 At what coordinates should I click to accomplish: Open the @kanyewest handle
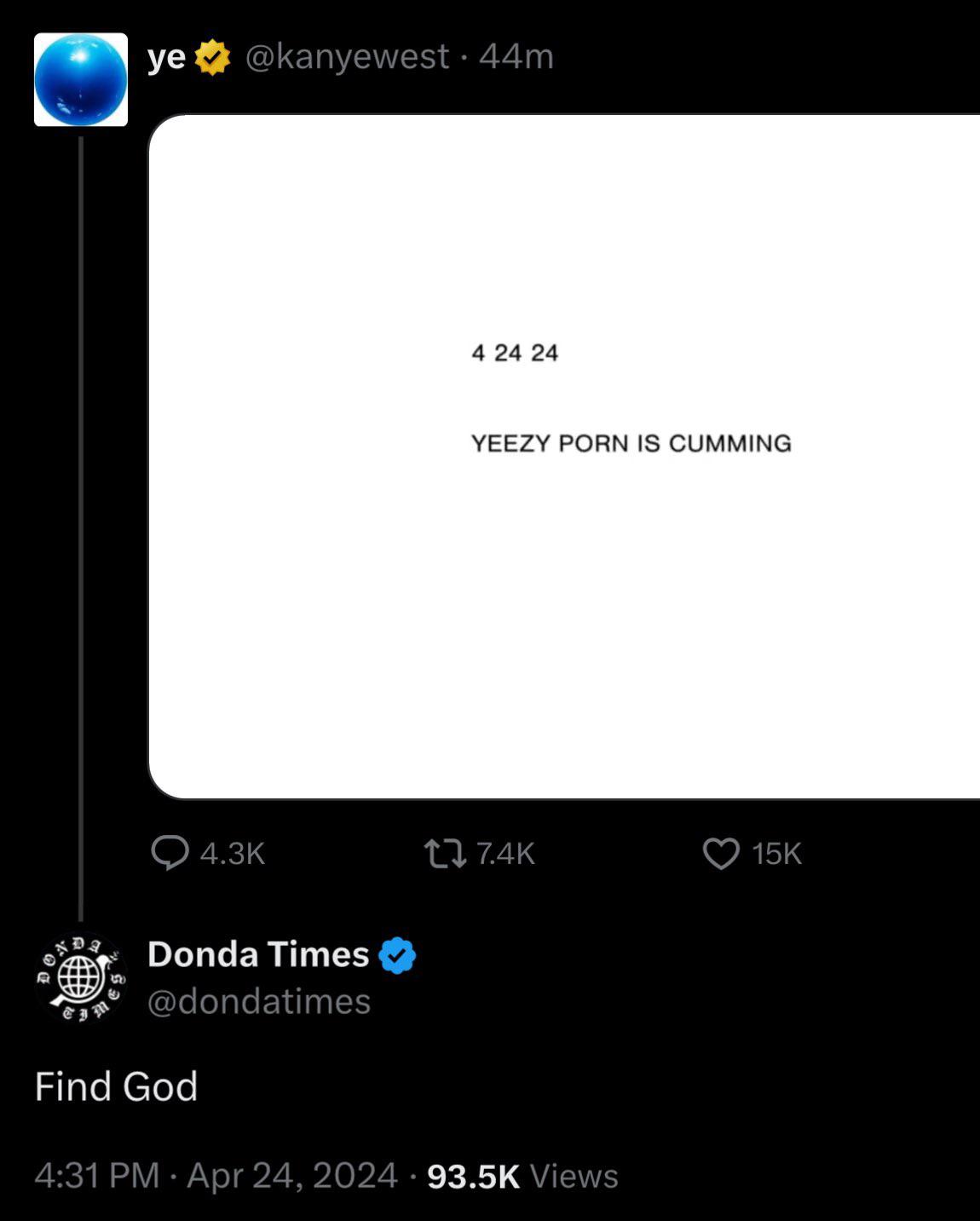[347, 57]
